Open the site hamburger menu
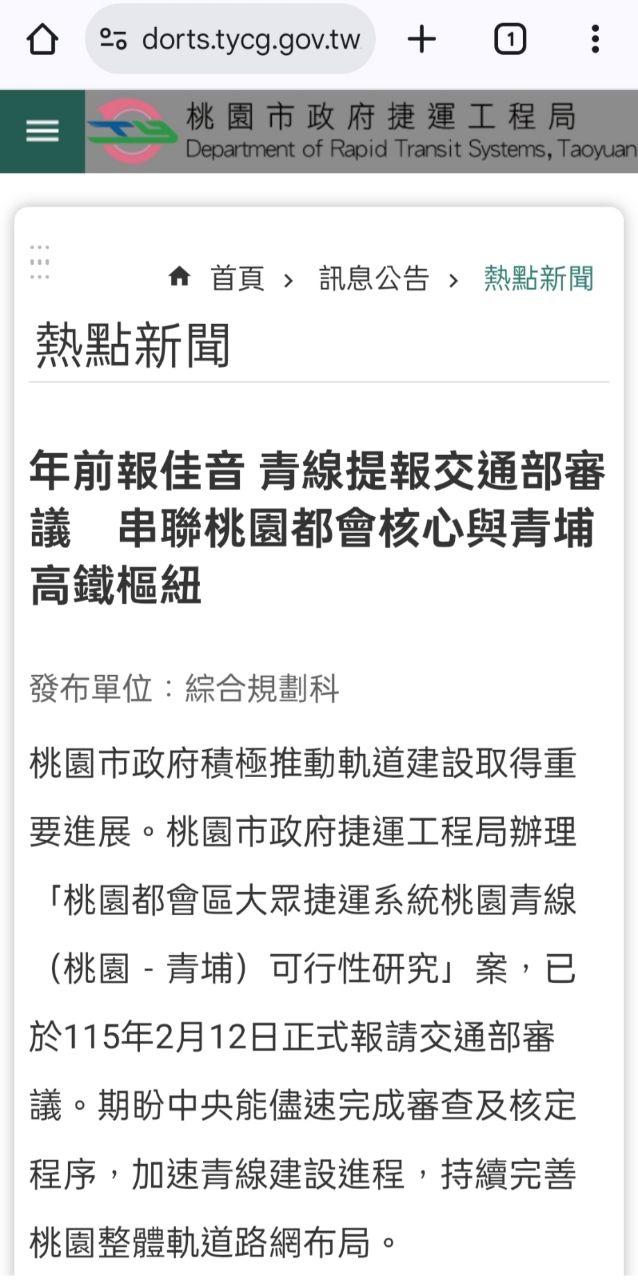Image resolution: width=638 pixels, height=1280 pixels. coord(42,131)
